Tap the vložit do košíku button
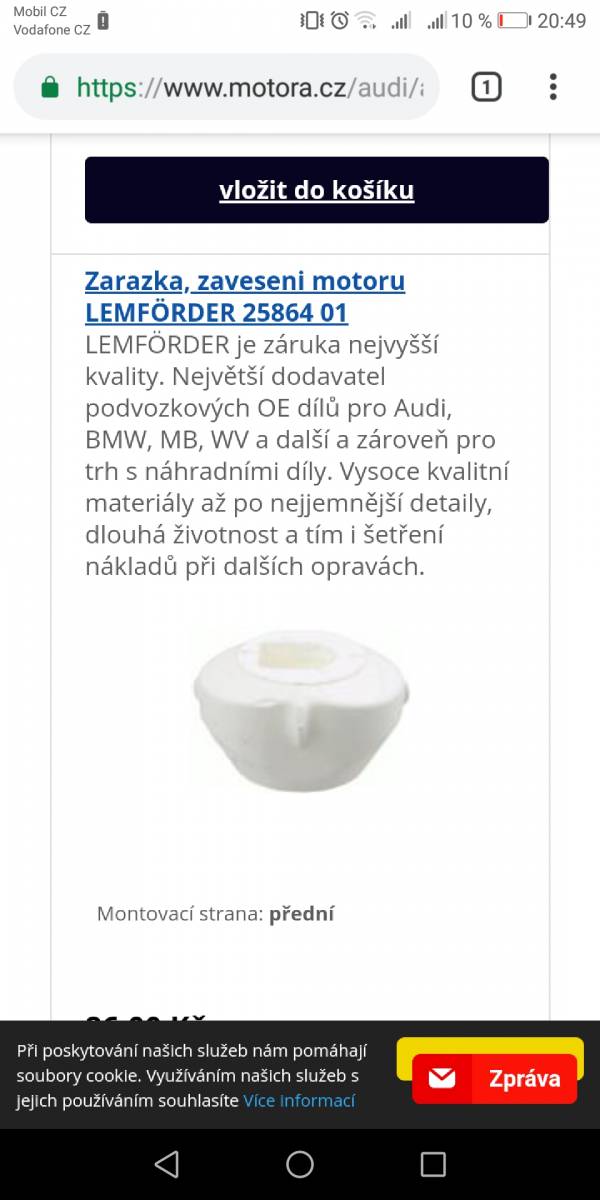Viewport: 600px width, 1200px height. tap(316, 190)
